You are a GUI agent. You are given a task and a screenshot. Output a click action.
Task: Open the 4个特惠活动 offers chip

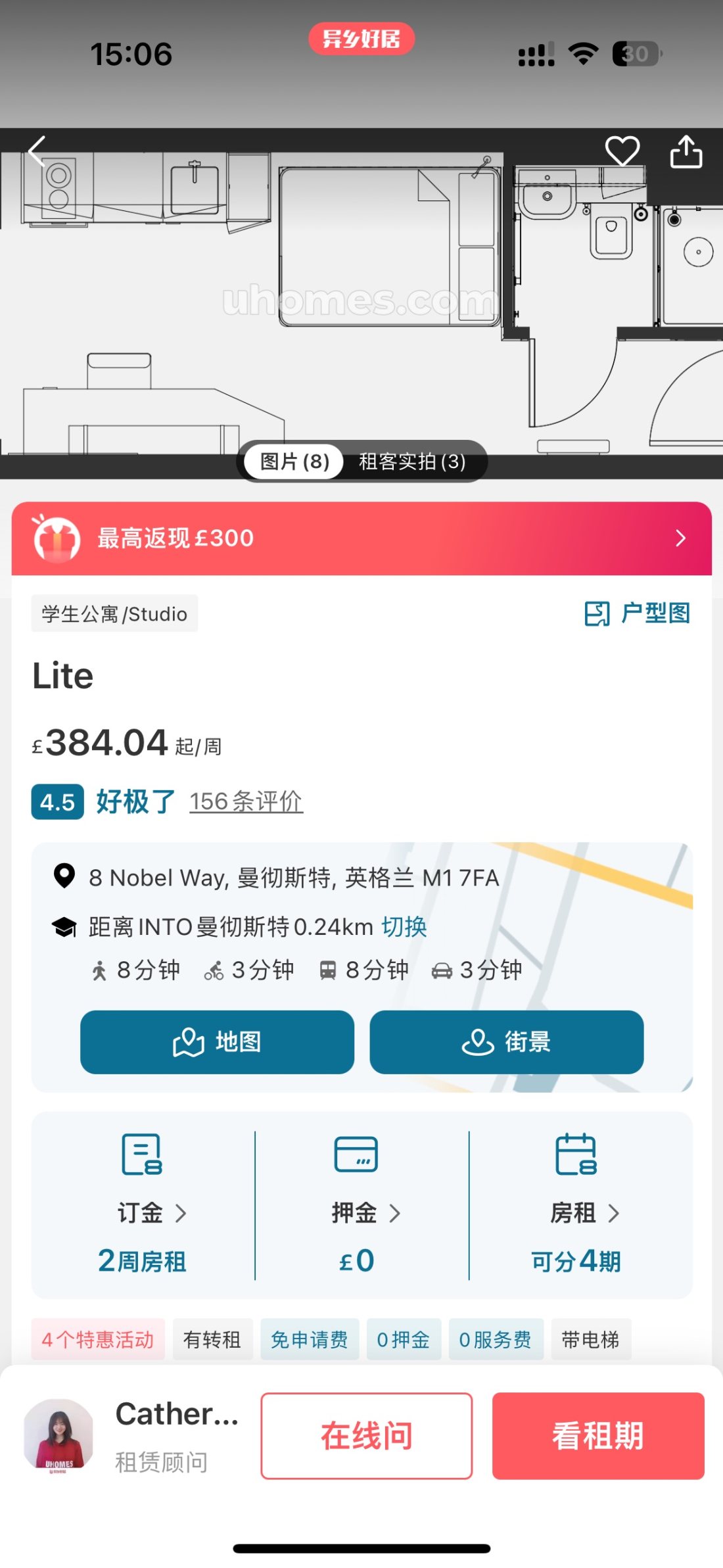[98, 1339]
